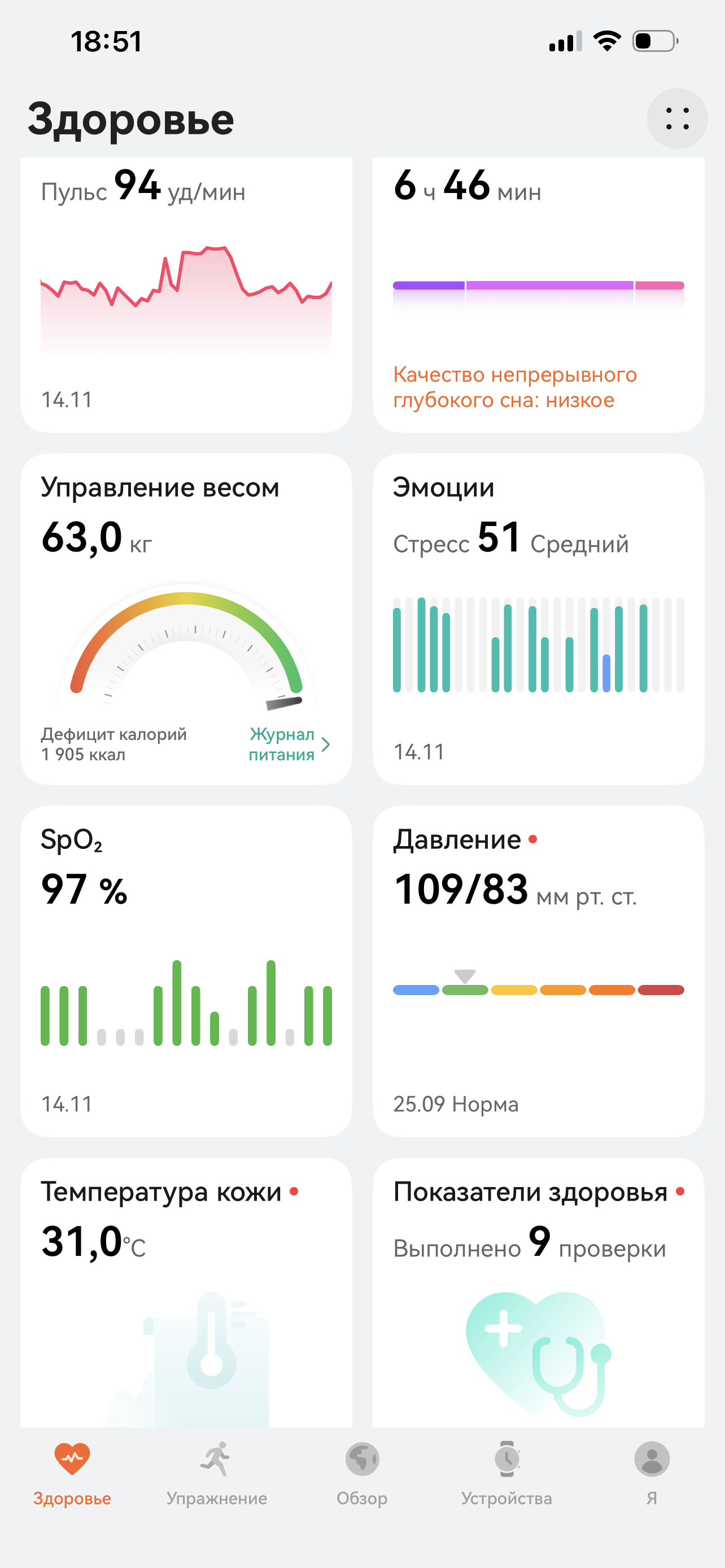Screen dimensions: 725x1568
Task: Switch to the Обзор tab
Action: 362,1473
